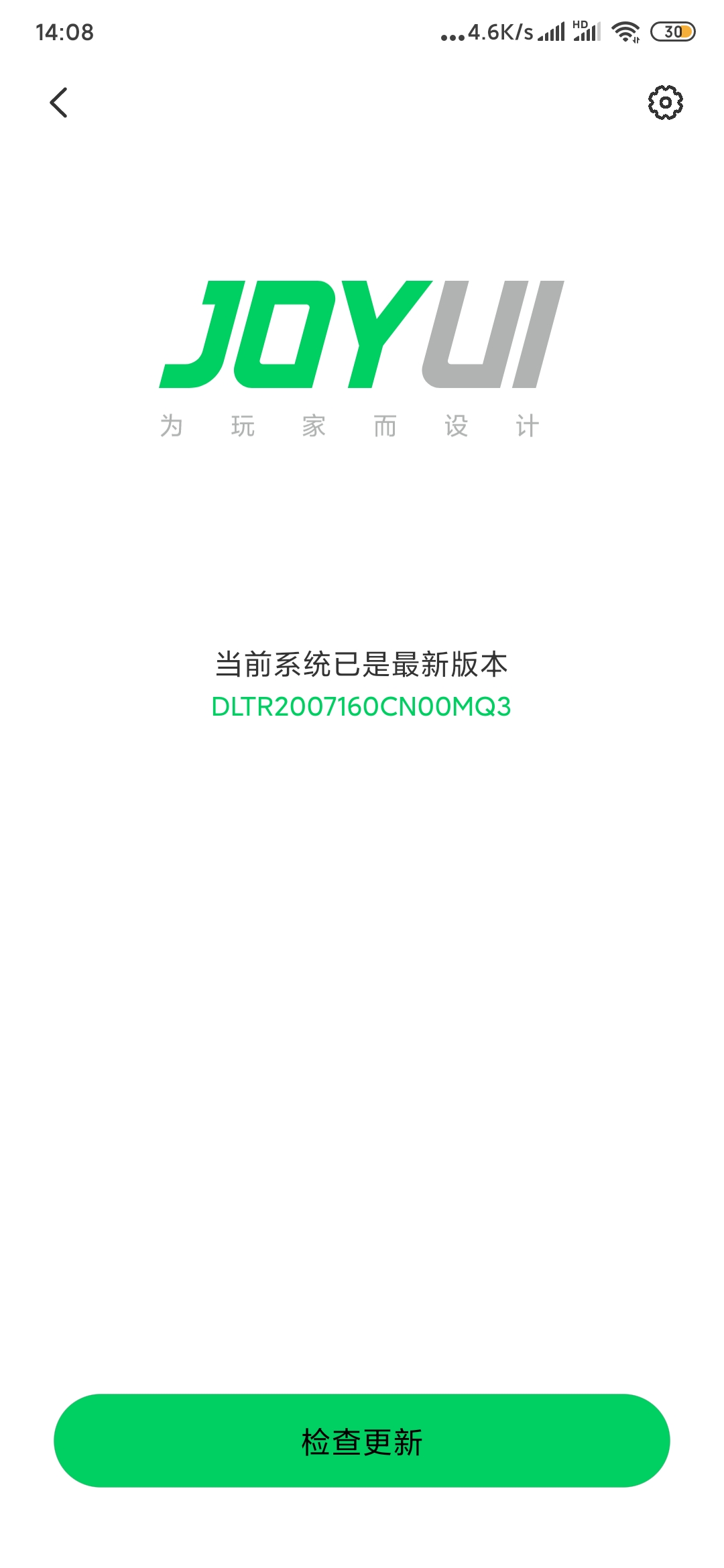
Task: Go back using the top-left arrow
Action: pyautogui.click(x=59, y=103)
